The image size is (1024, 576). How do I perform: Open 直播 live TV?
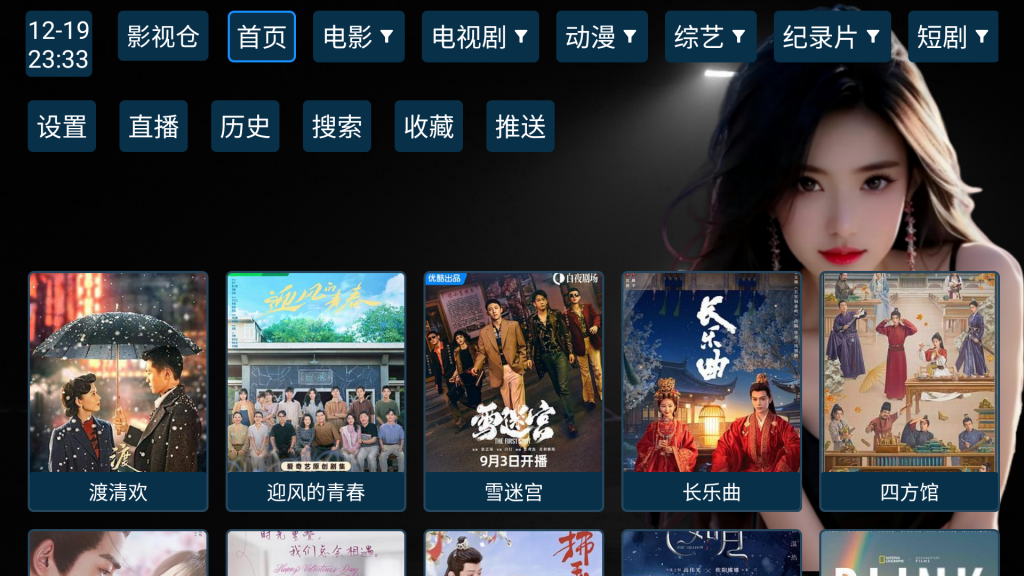[x=154, y=126]
